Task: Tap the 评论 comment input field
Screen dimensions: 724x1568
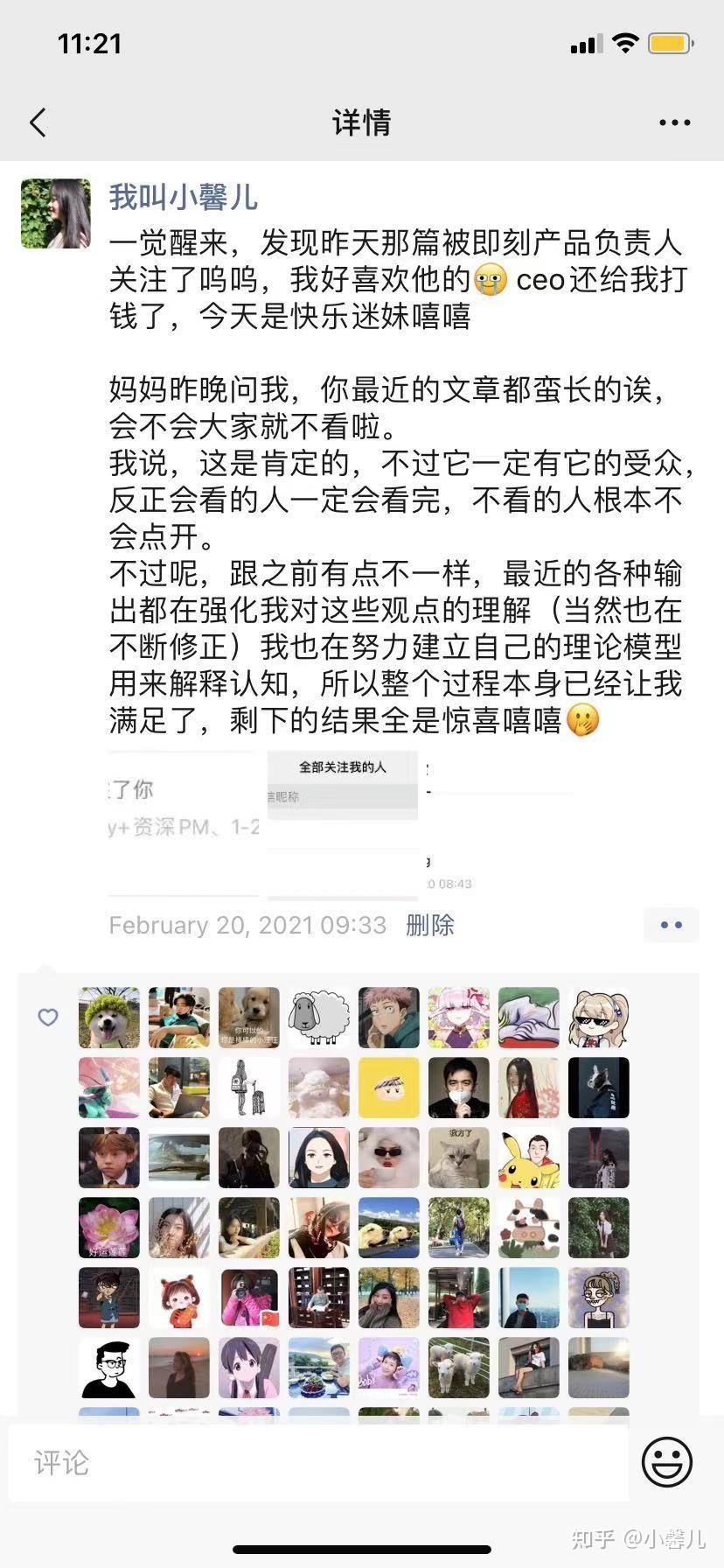Action: click(318, 1462)
